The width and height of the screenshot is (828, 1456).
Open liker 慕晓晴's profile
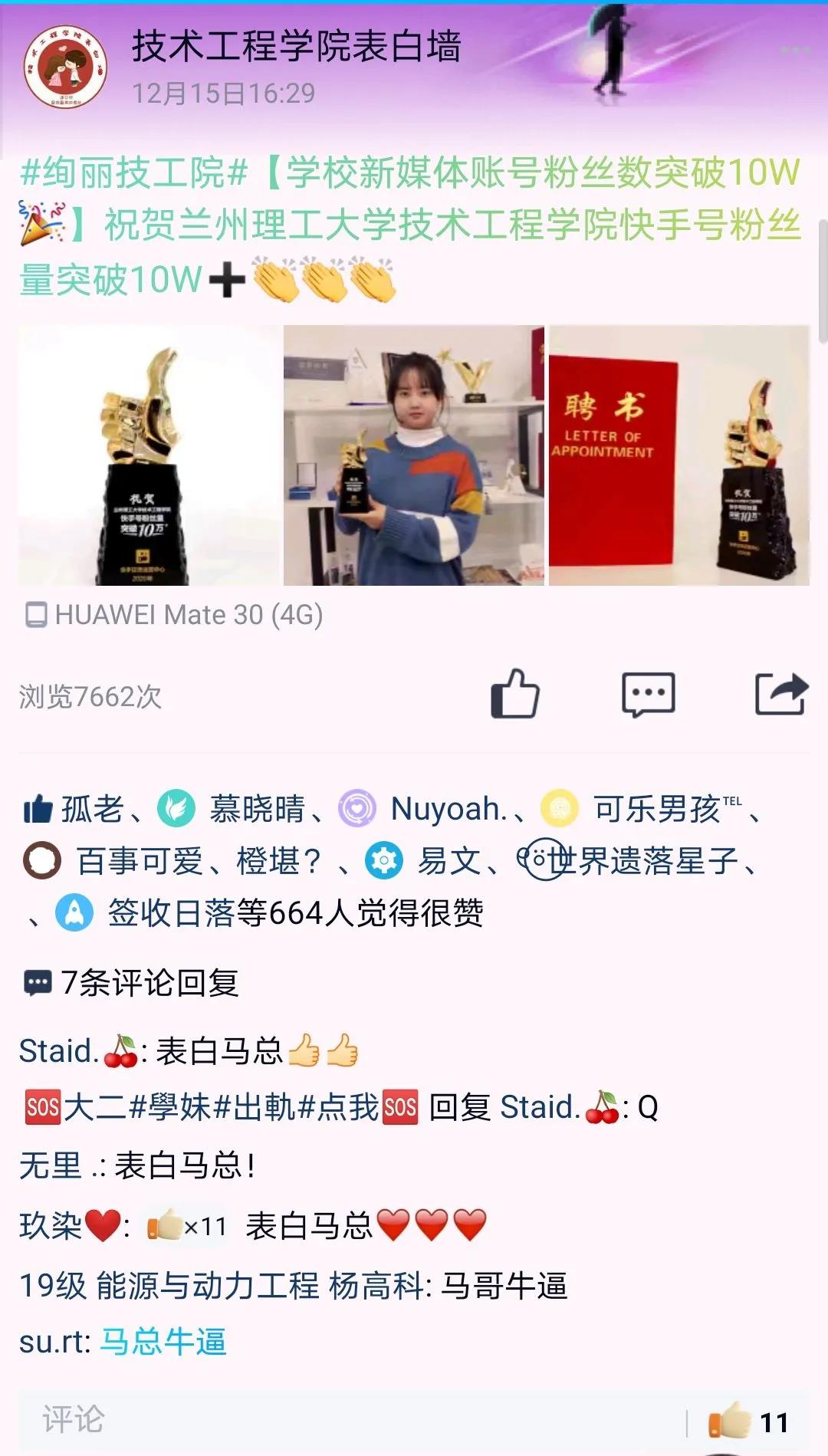point(257,809)
